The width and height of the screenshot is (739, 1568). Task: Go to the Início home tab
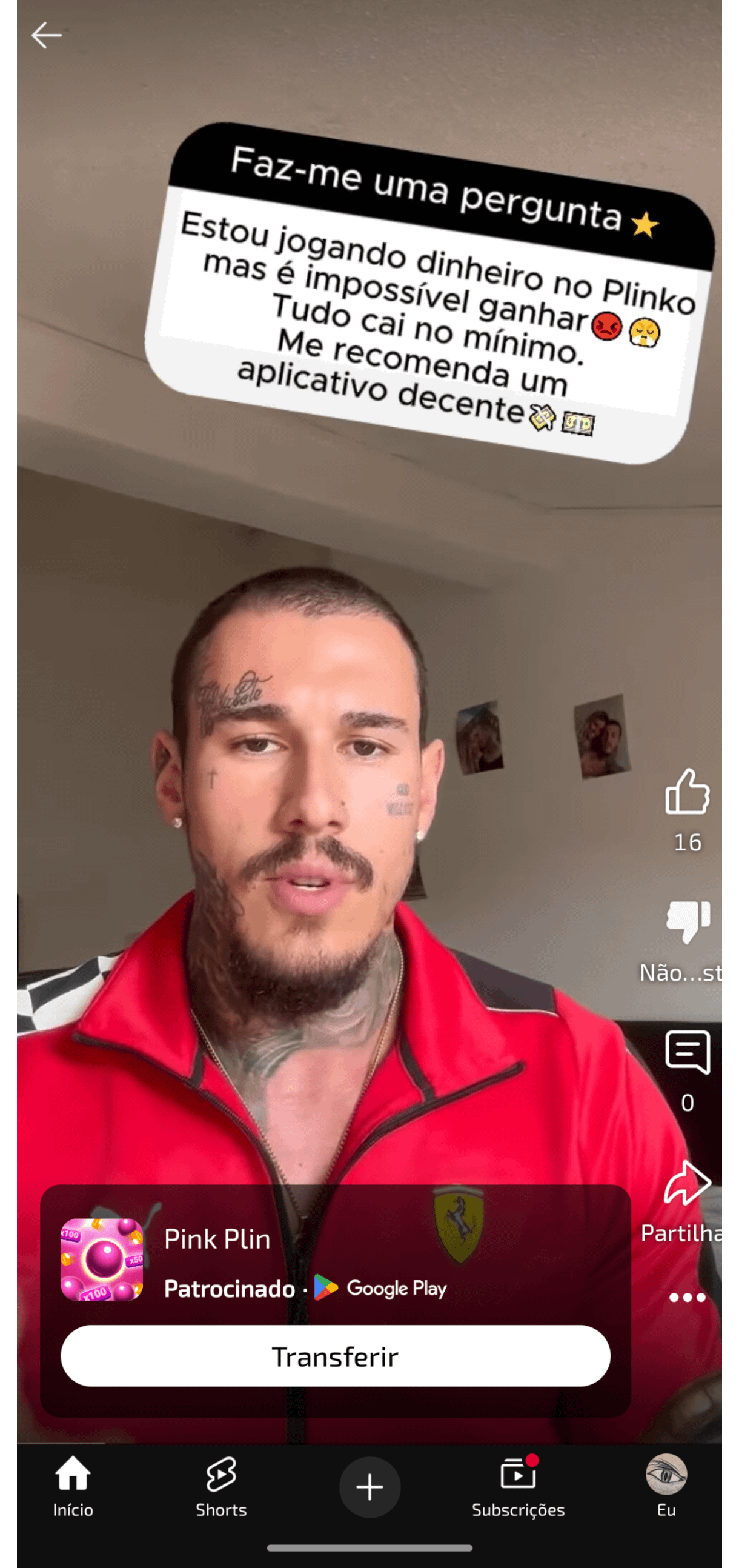point(72,1486)
